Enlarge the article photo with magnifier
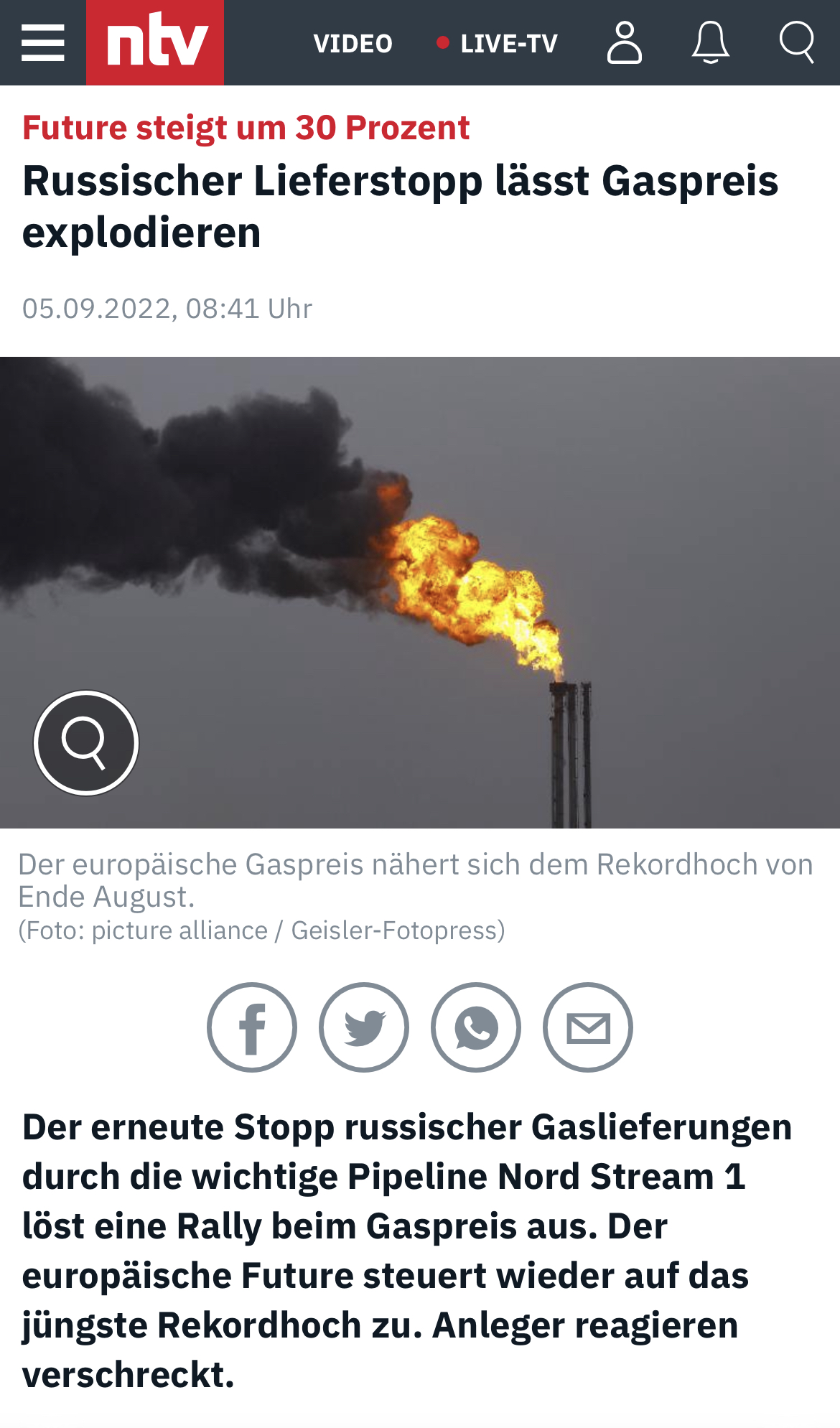Screen dimensions: 840x1428 (x=86, y=742)
